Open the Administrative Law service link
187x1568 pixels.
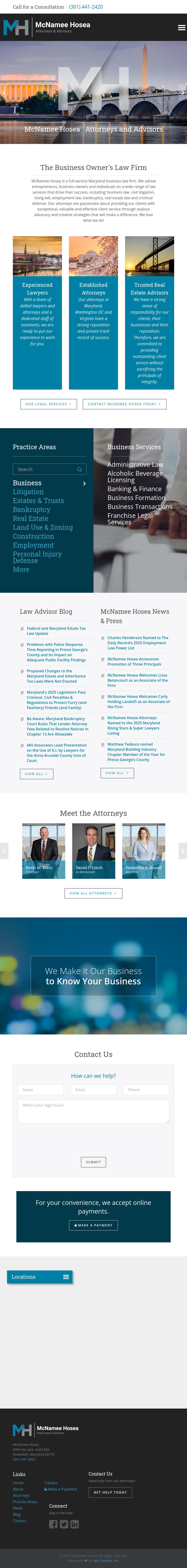135,464
